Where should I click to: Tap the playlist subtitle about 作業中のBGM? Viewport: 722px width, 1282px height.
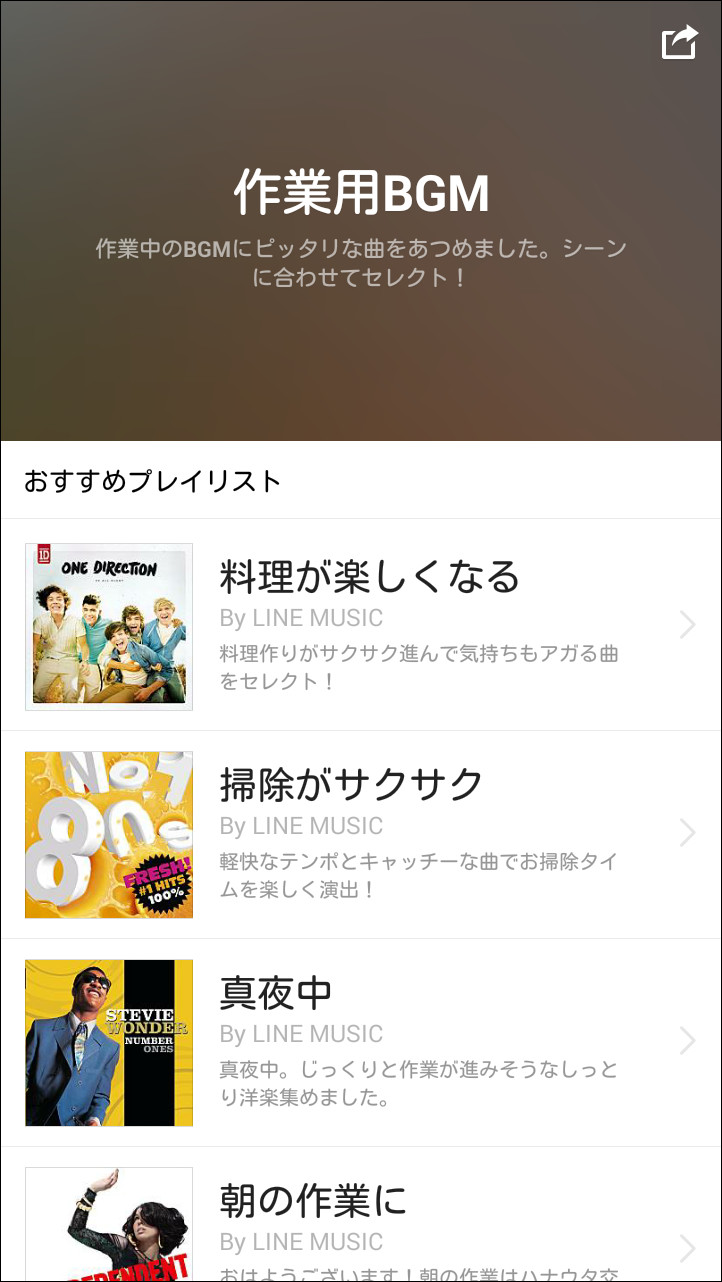(x=361, y=262)
